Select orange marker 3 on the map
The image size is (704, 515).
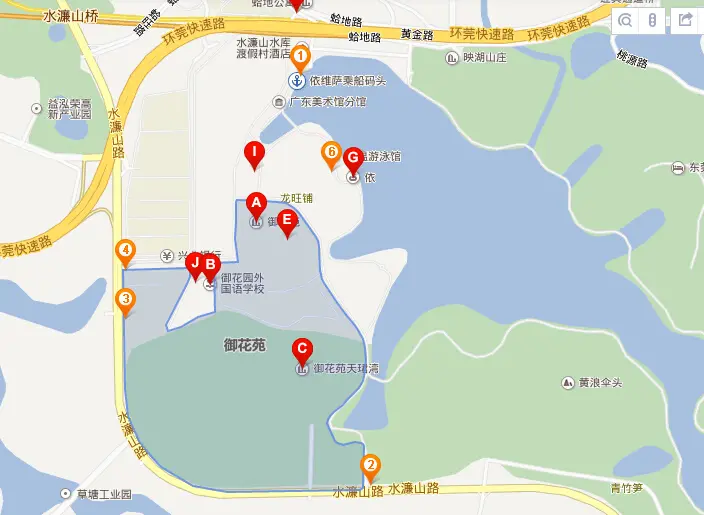[125, 299]
